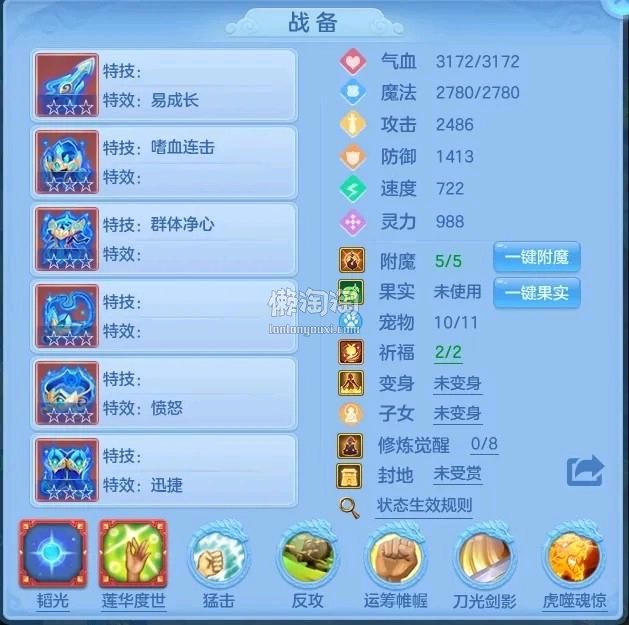Tap the 一键附魔 button
Screen dimensions: 629x625
[x=537, y=258]
